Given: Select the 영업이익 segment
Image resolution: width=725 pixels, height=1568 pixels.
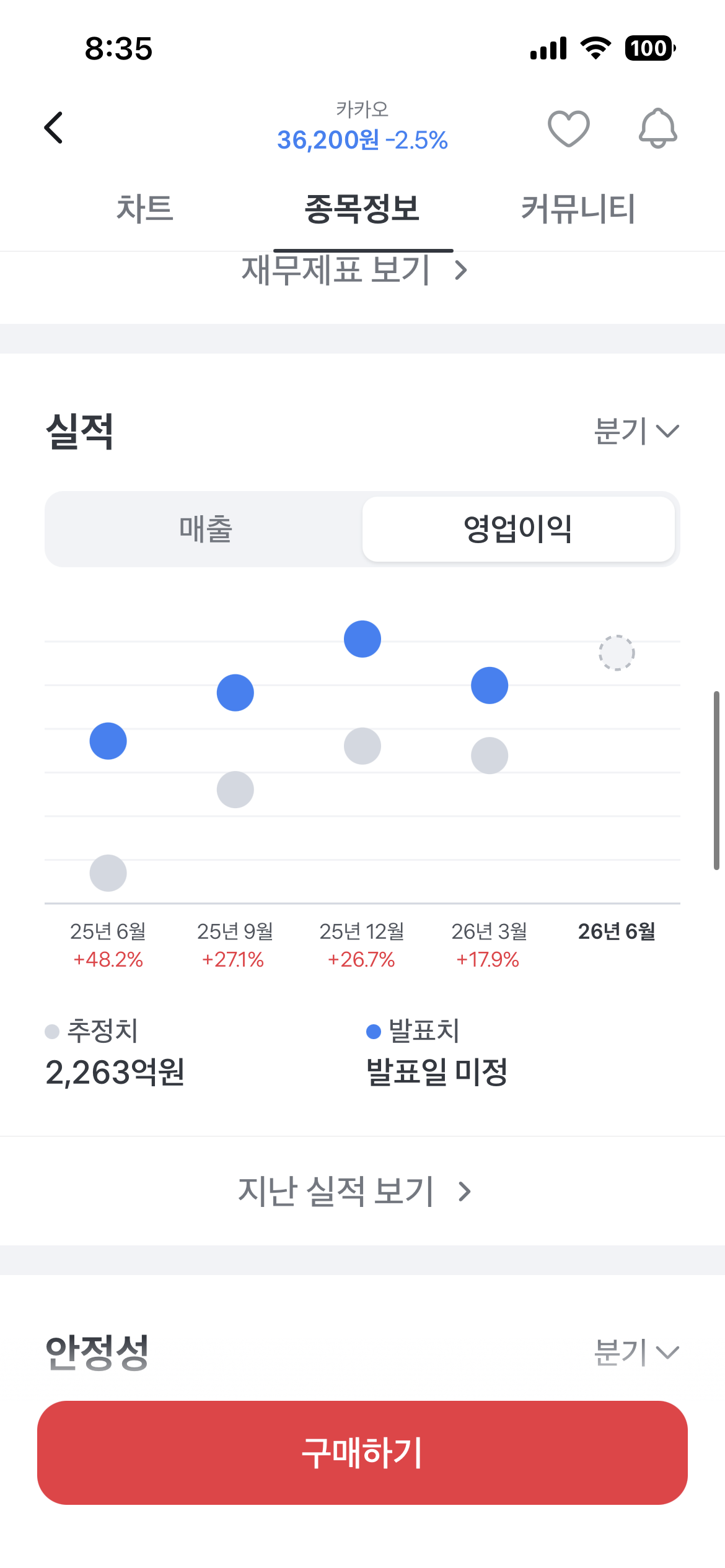Looking at the screenshot, I should point(519,529).
